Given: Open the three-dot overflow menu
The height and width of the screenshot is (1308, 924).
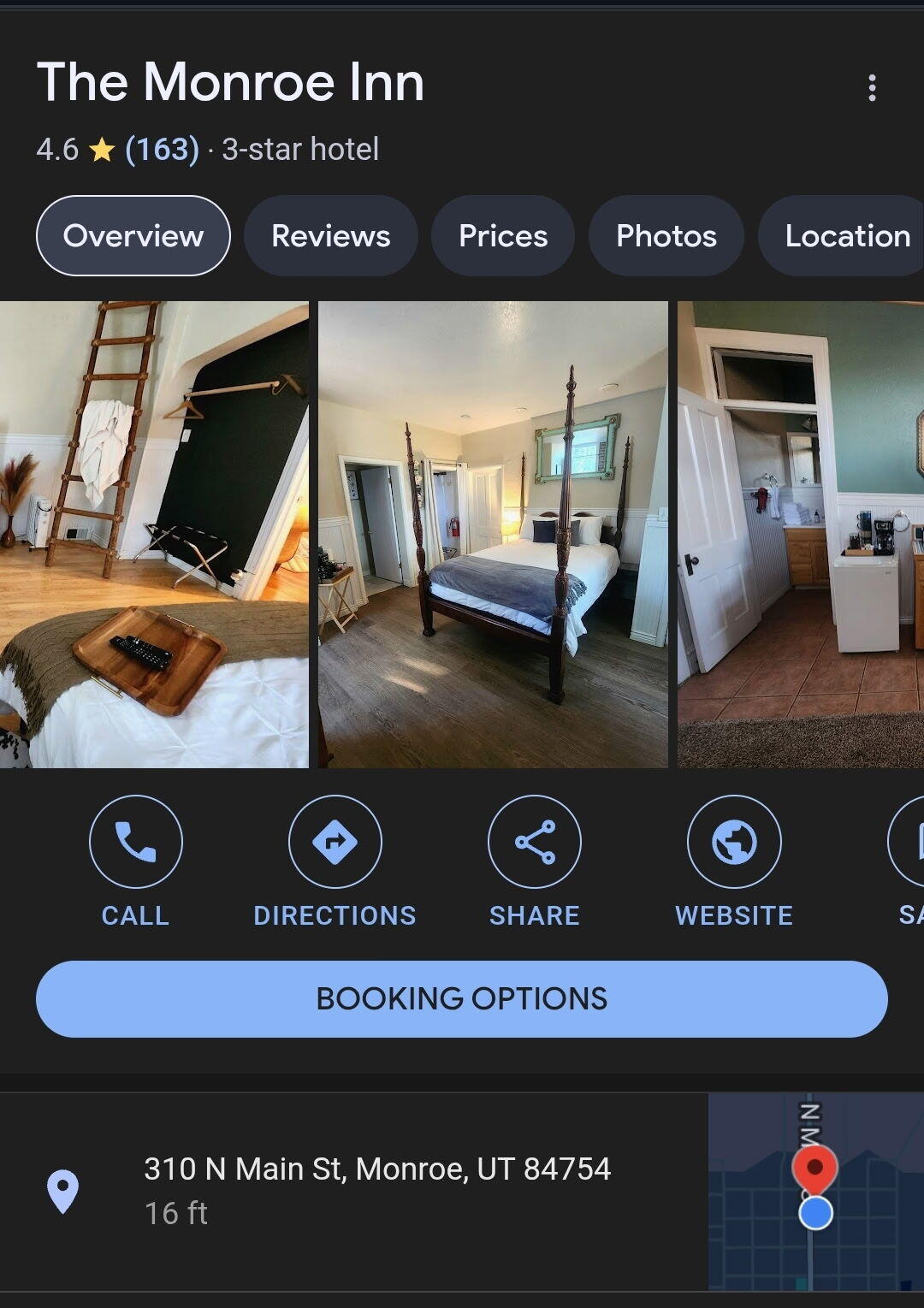Looking at the screenshot, I should (872, 87).
